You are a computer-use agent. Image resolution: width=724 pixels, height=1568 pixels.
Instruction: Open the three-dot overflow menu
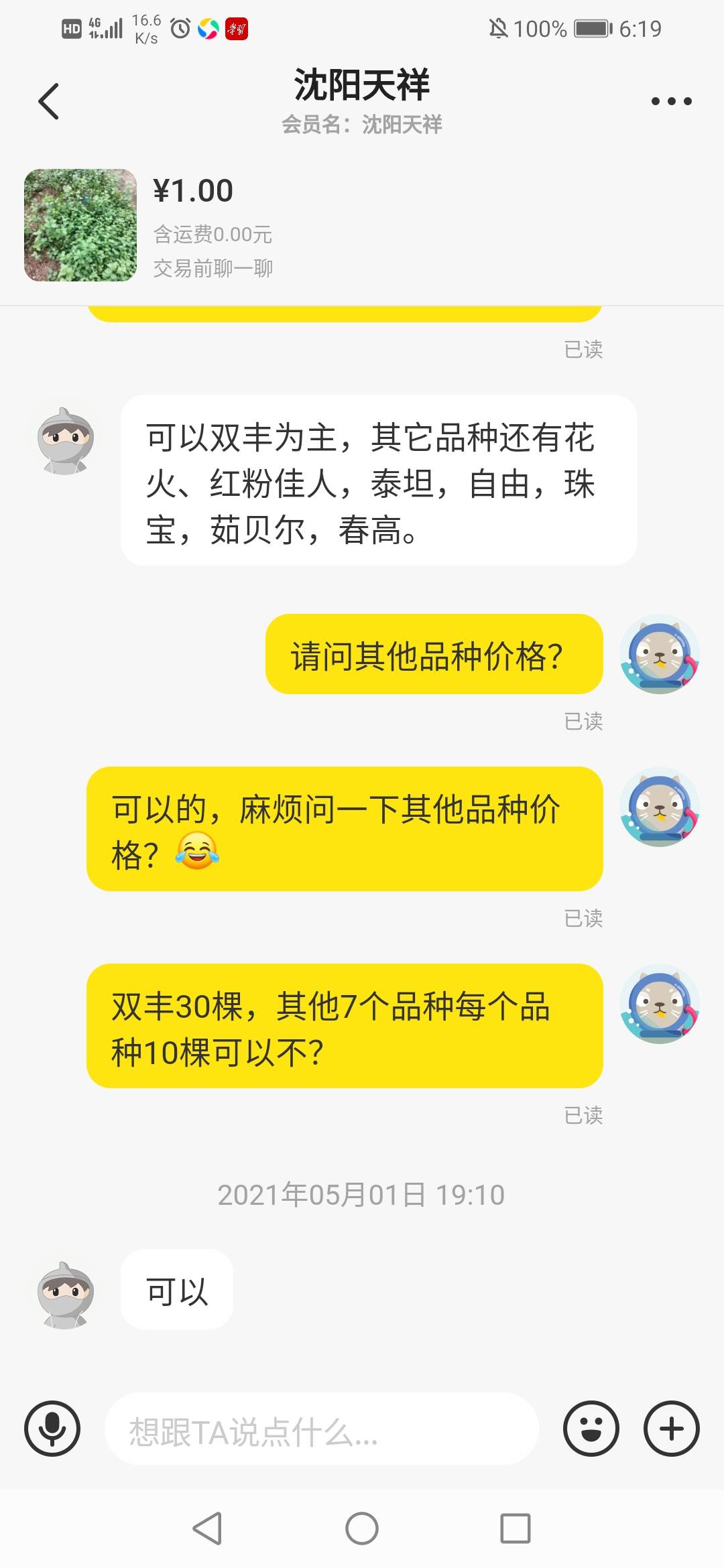(671, 101)
